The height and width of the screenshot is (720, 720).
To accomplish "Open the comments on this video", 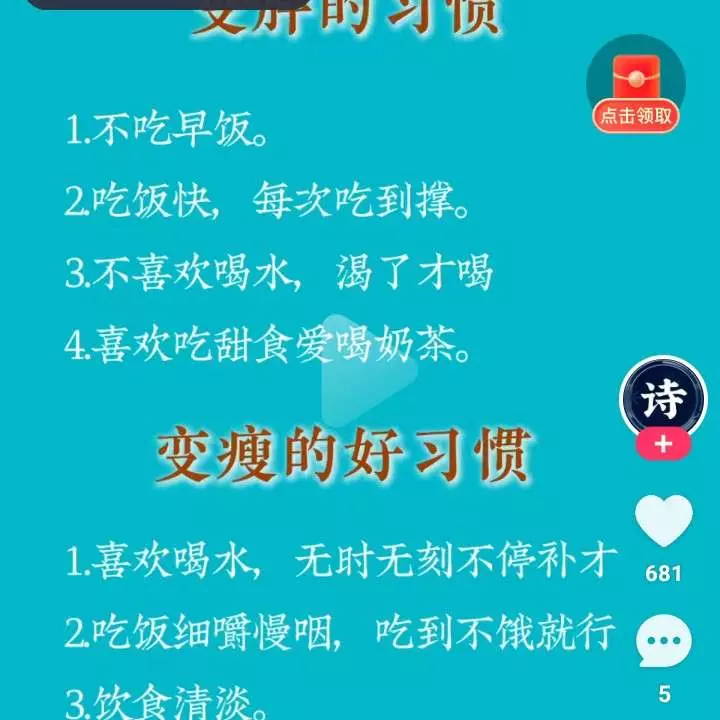I will [663, 643].
